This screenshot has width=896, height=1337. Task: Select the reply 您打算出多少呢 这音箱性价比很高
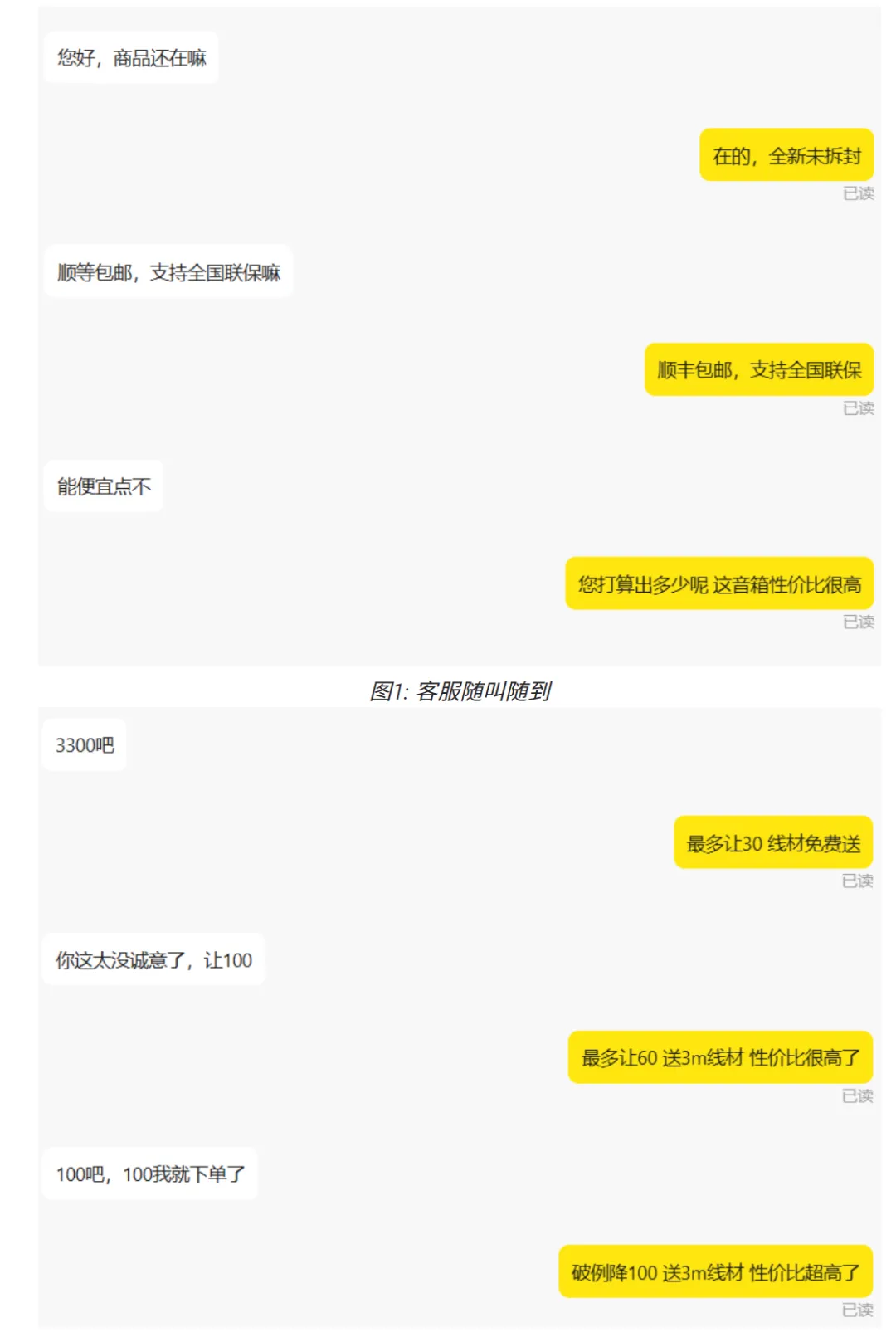pyautogui.click(x=719, y=583)
